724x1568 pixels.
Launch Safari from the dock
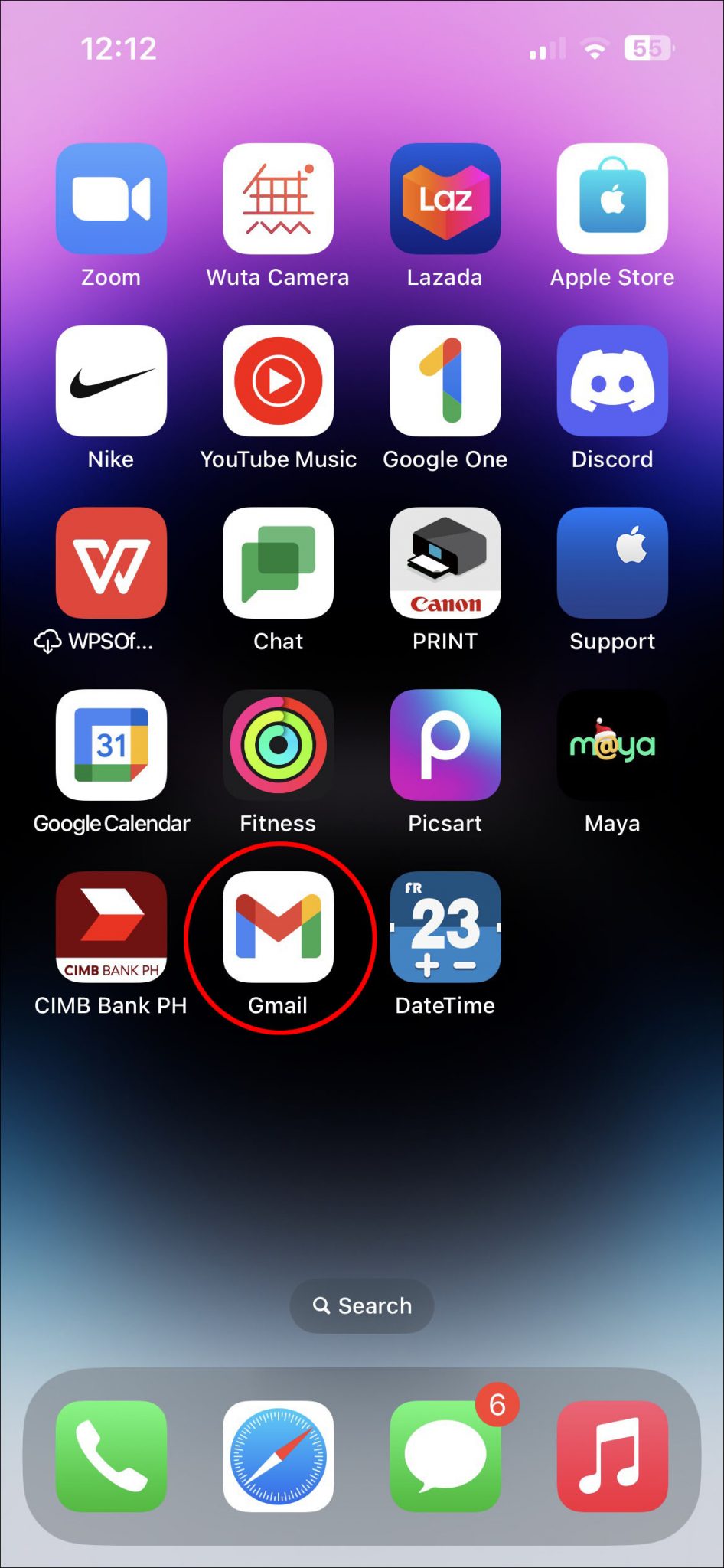tap(278, 1456)
